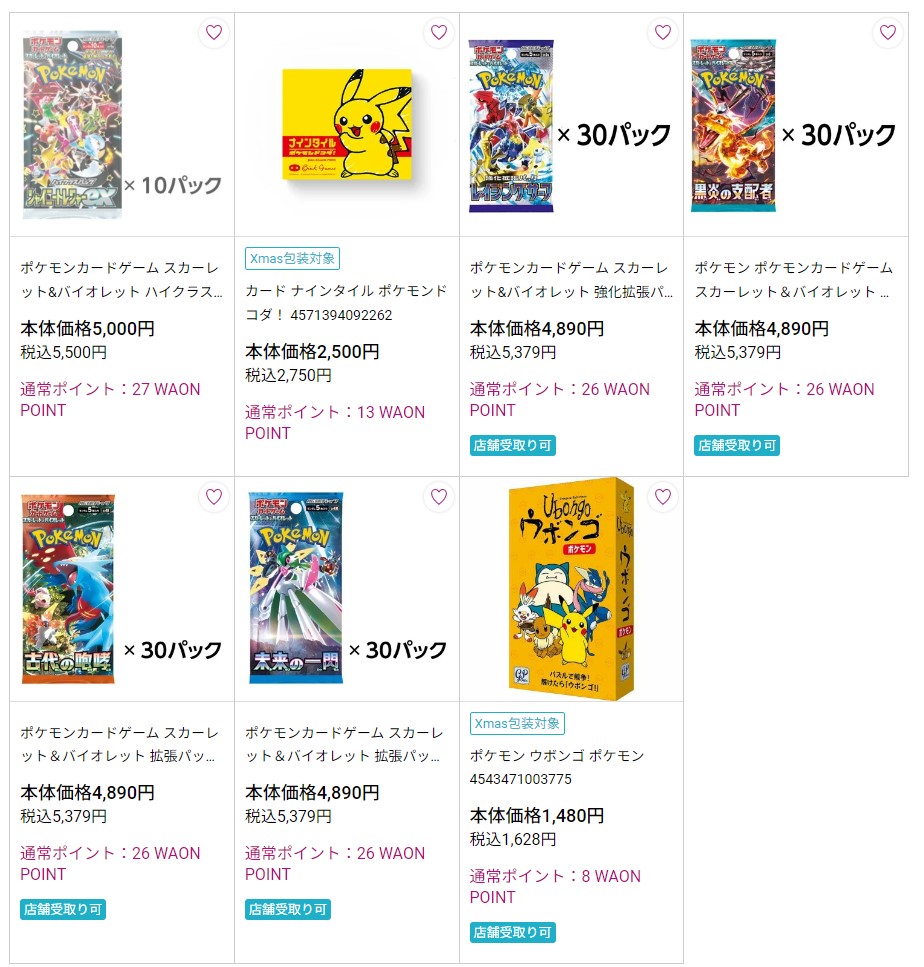This screenshot has width=924, height=967.
Task: Open the ナインタイル ポケモンドコダ product card
Action: point(346,302)
